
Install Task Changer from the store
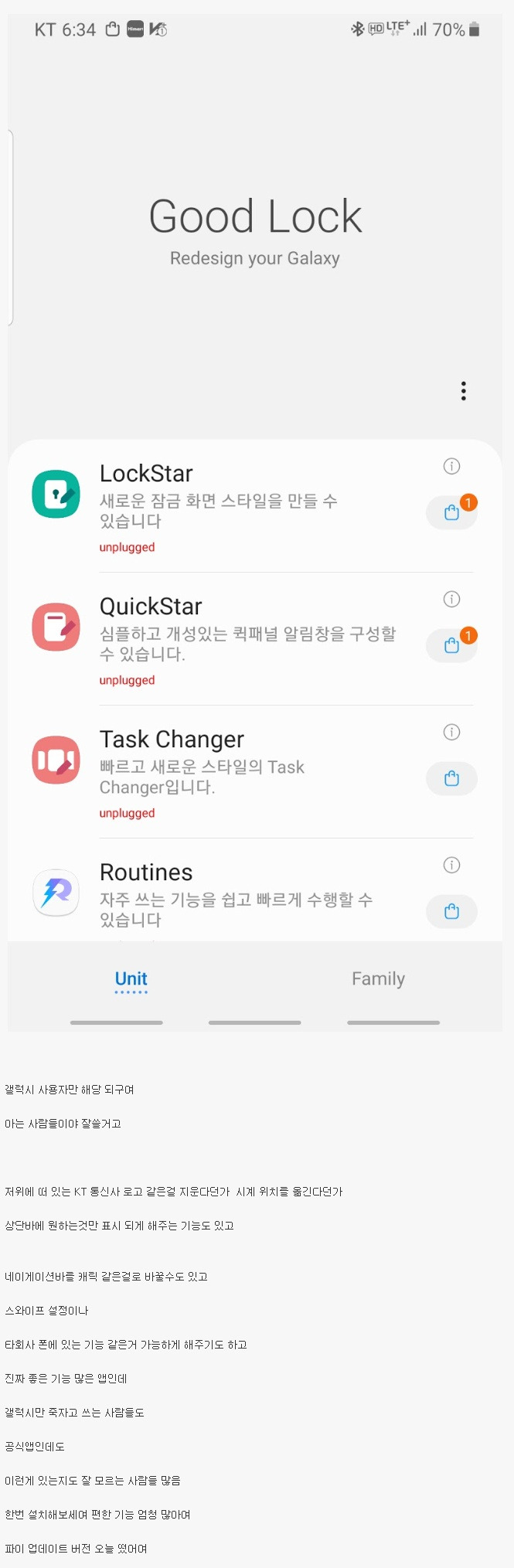coord(451,778)
